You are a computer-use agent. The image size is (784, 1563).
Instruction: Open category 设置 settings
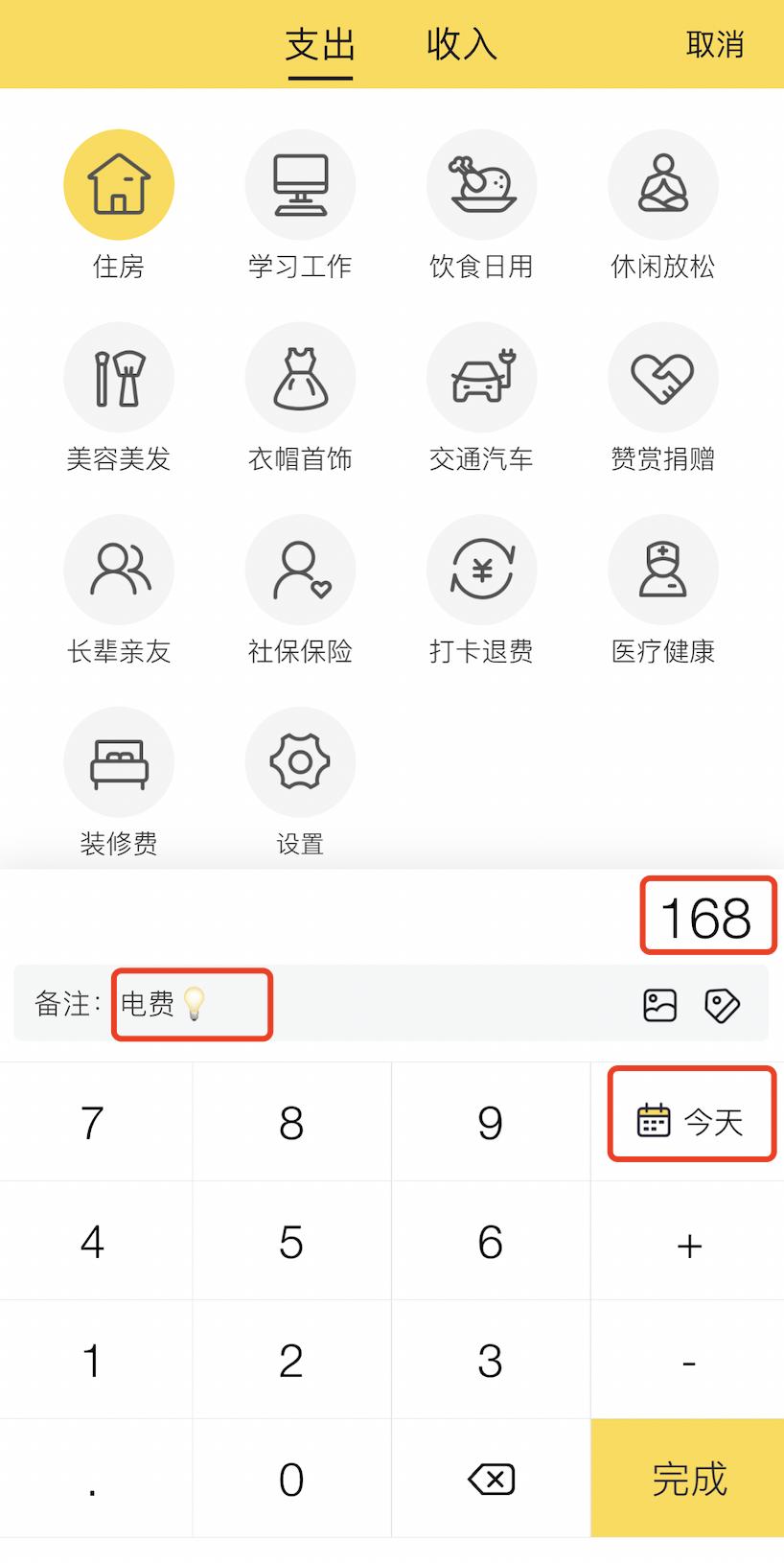[300, 761]
